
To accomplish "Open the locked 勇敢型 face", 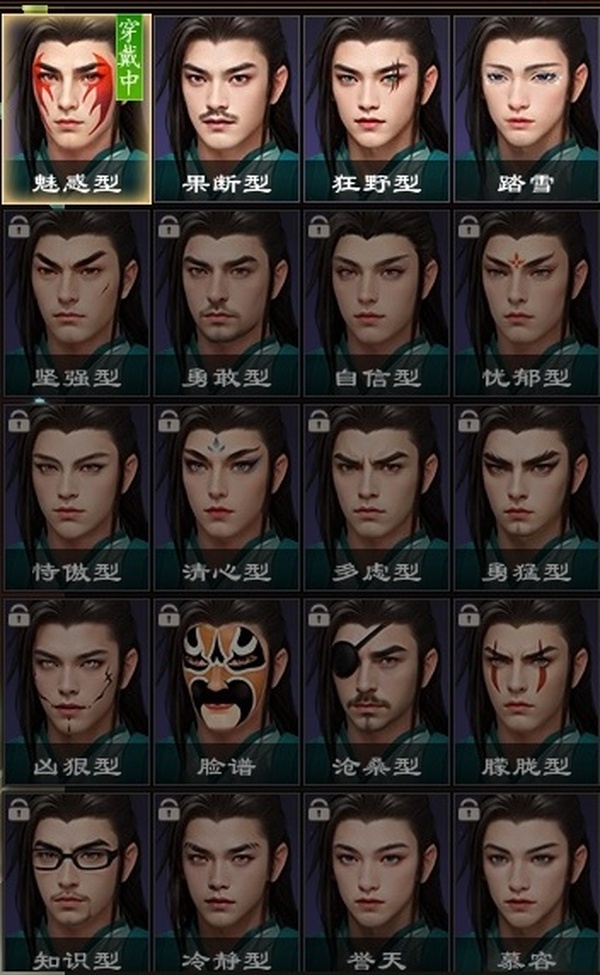I will pos(226,300).
